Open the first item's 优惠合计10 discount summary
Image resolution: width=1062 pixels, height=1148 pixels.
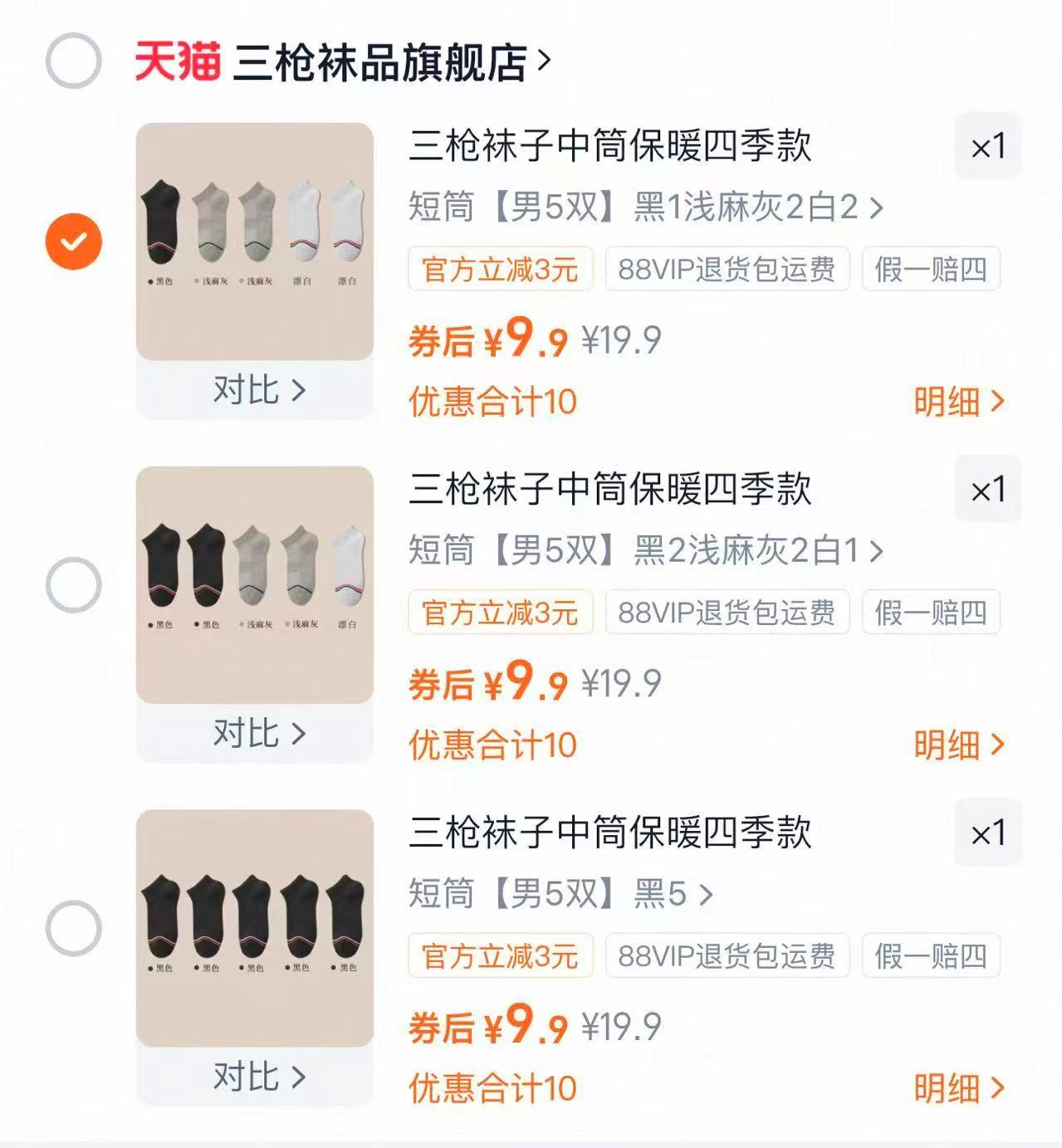click(492, 401)
